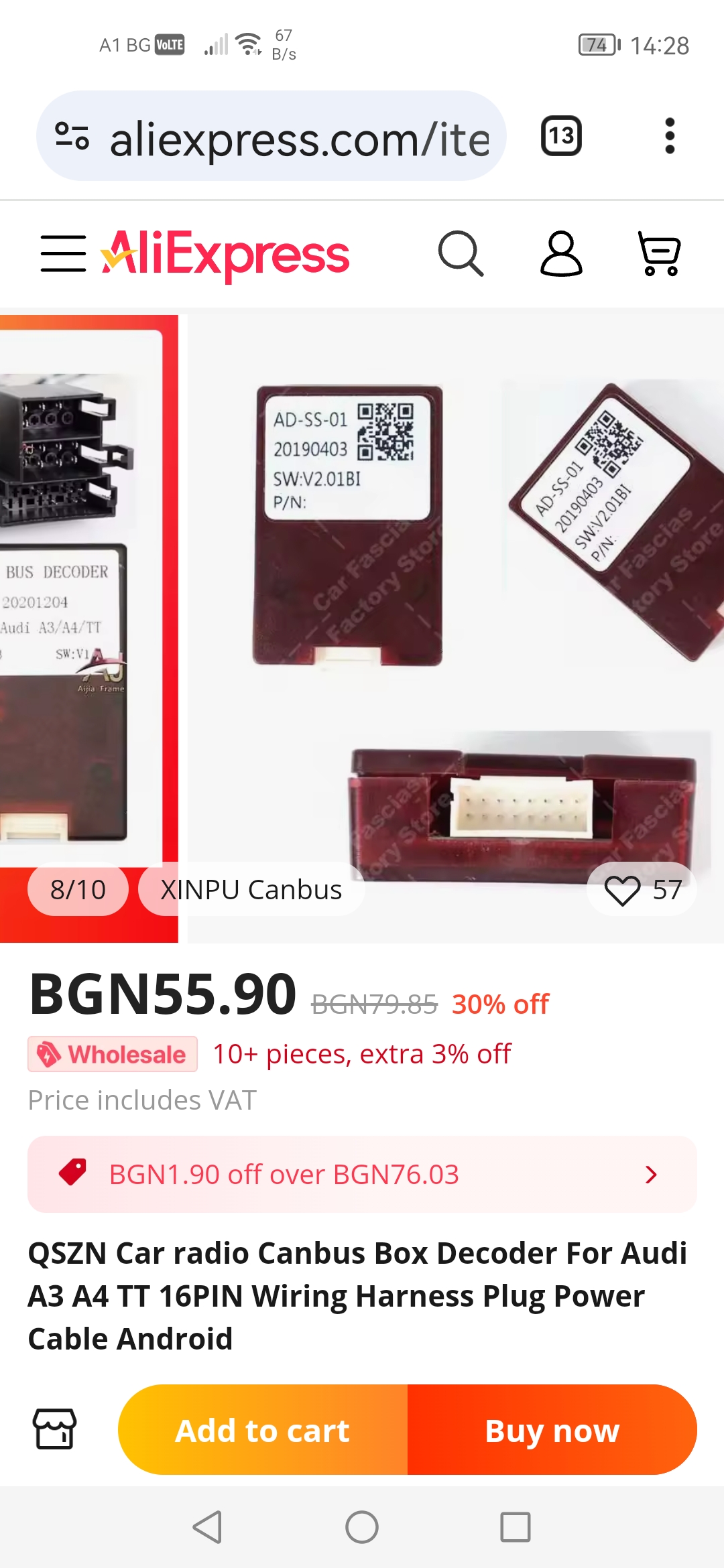This screenshot has width=724, height=1568.
Task: View site info in address bar
Action: [x=72, y=136]
